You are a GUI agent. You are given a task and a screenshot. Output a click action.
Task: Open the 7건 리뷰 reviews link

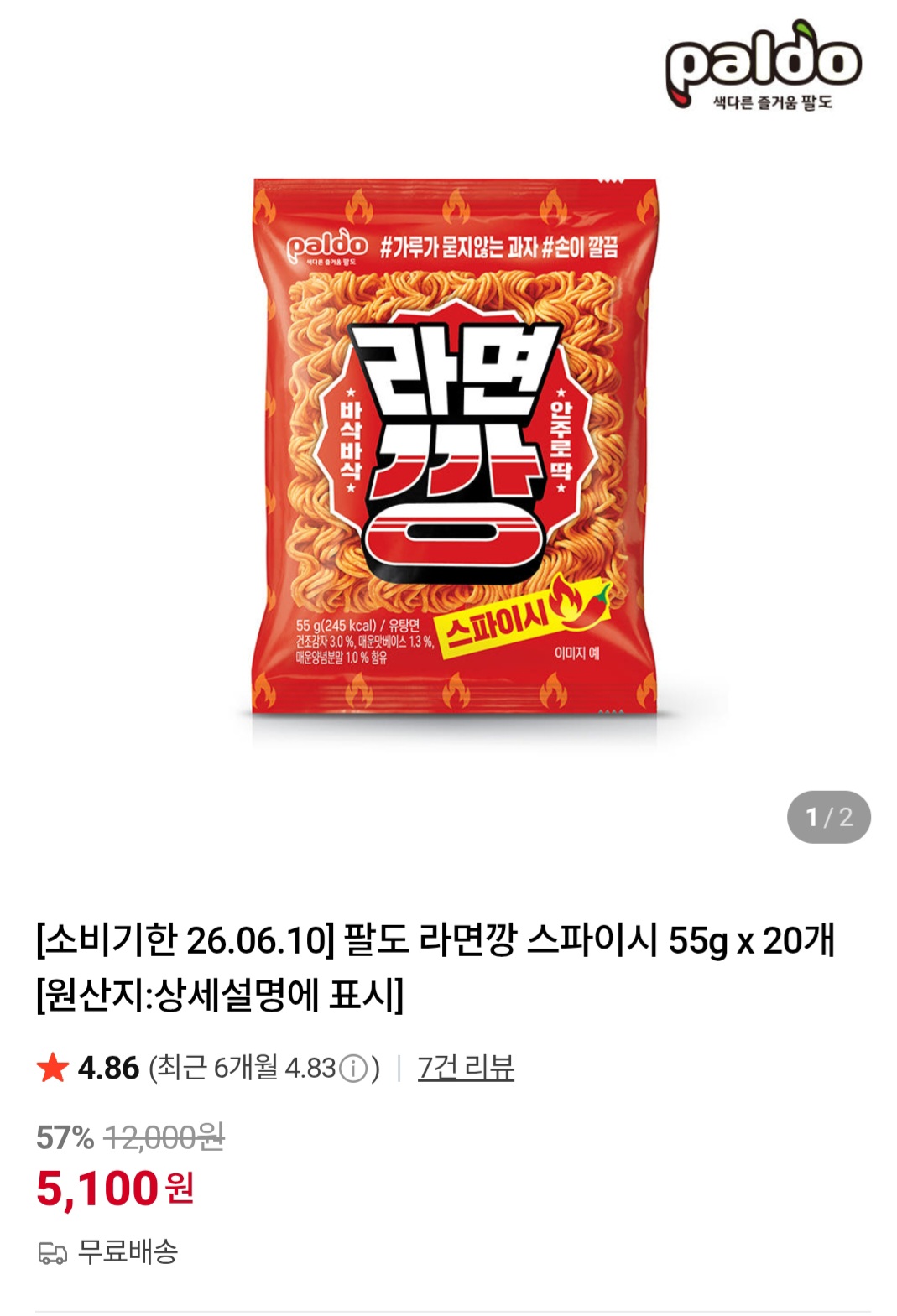(466, 1068)
